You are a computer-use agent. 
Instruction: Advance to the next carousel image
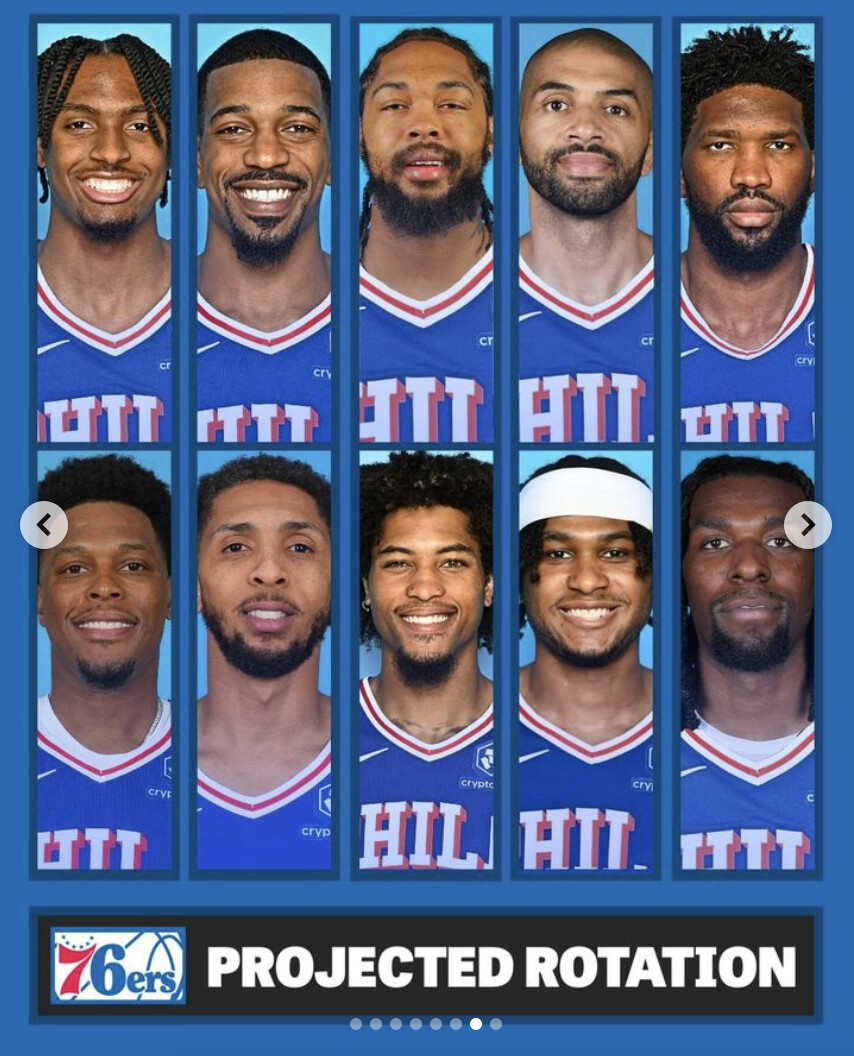[808, 525]
